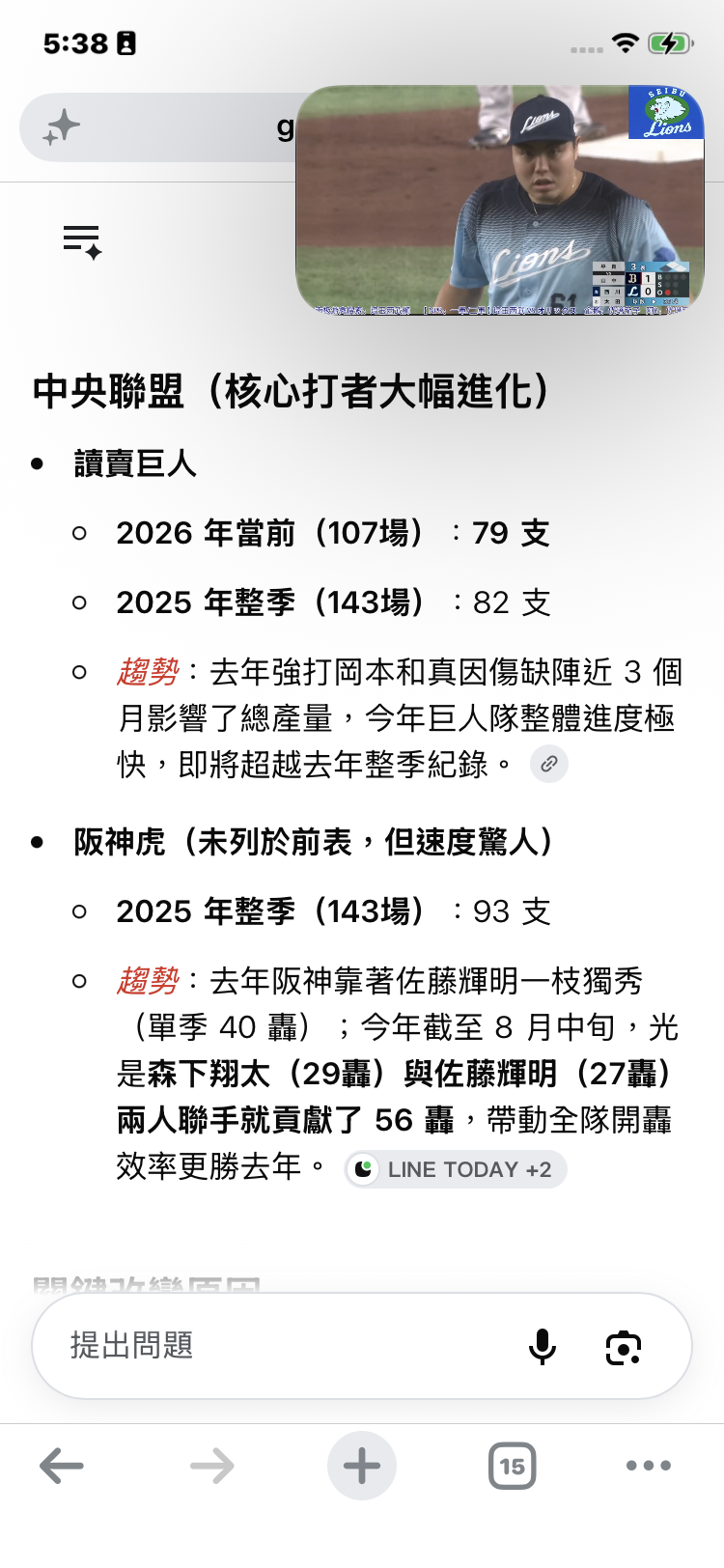Start voice input with the microphone

point(543,1346)
